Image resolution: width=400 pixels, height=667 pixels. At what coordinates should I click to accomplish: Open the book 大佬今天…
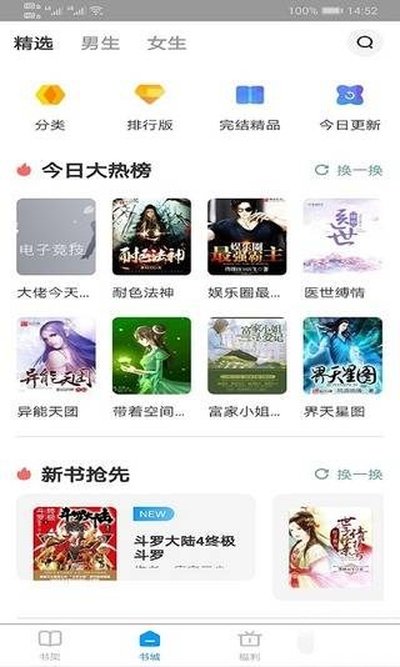(56, 249)
